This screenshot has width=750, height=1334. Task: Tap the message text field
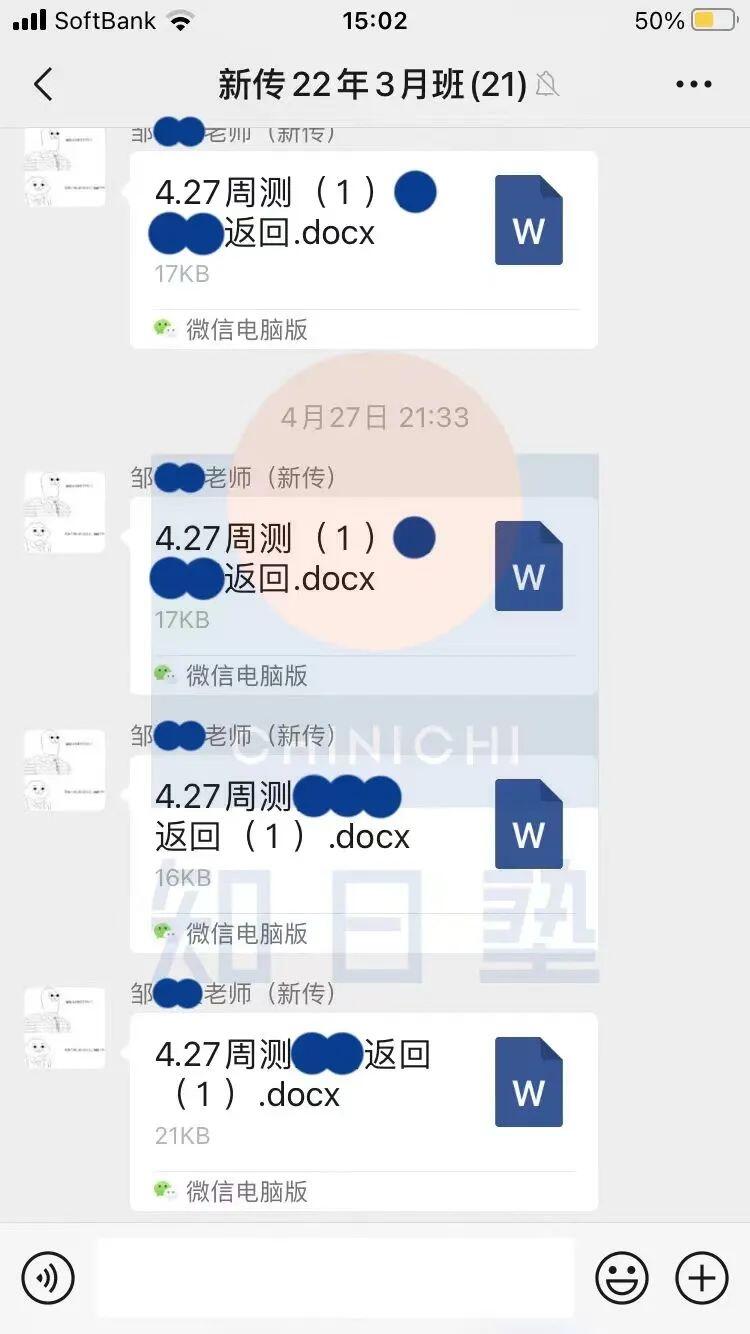(x=336, y=1277)
